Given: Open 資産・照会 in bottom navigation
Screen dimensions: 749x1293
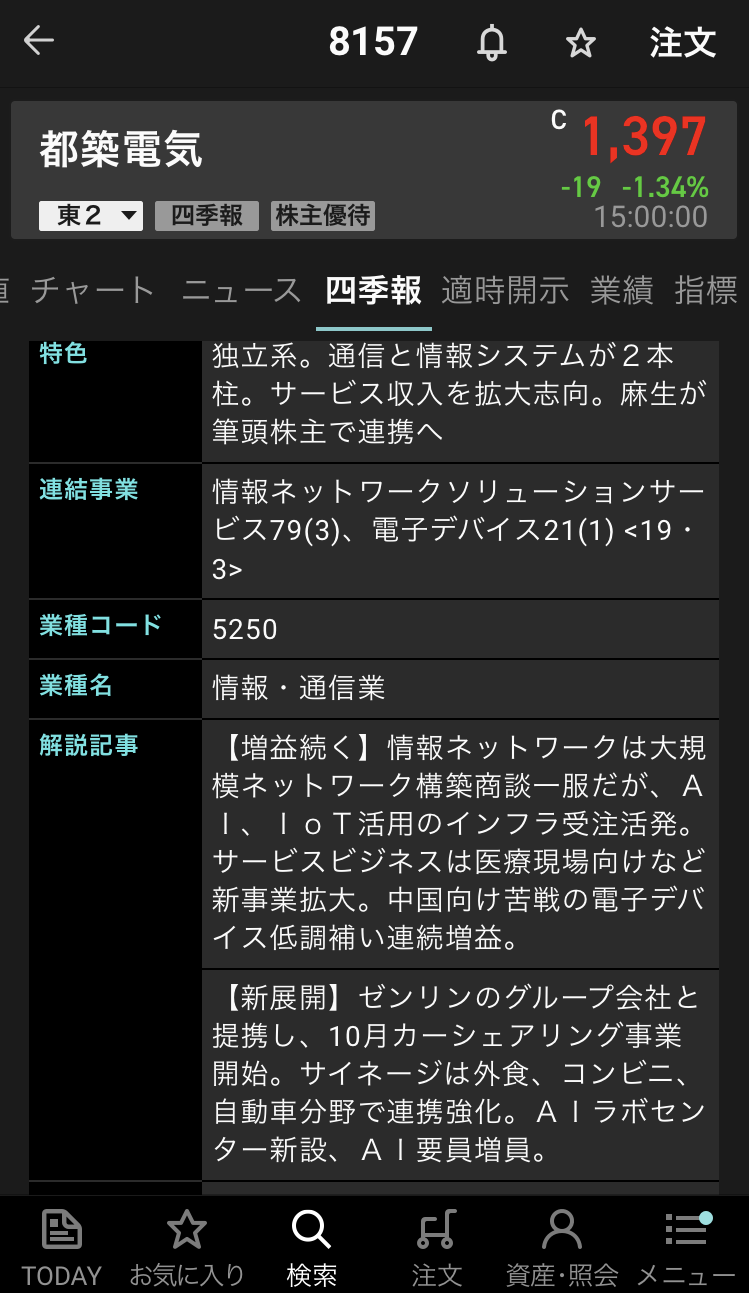Looking at the screenshot, I should [x=561, y=1245].
